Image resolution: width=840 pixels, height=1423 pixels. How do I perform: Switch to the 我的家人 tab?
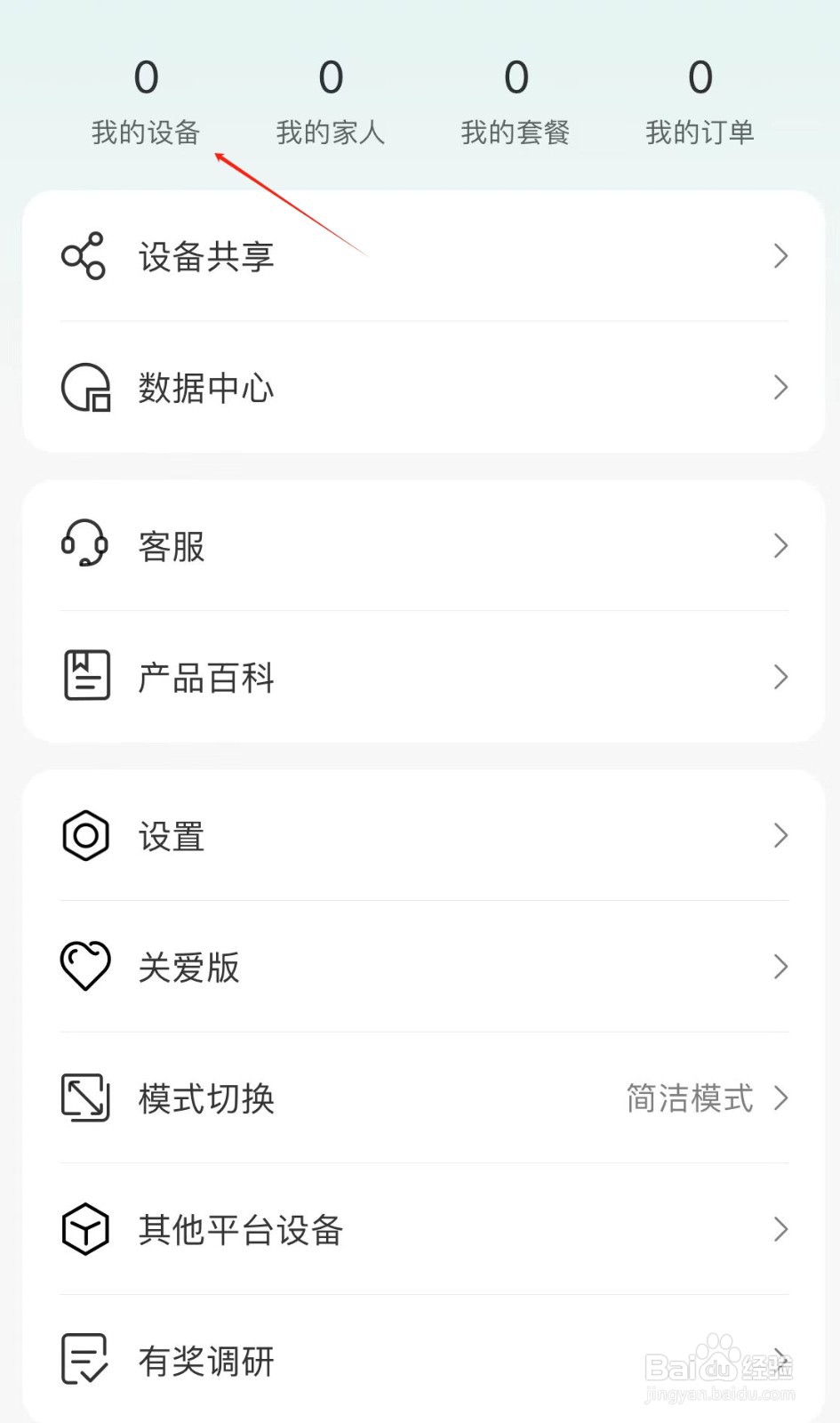pos(331,132)
